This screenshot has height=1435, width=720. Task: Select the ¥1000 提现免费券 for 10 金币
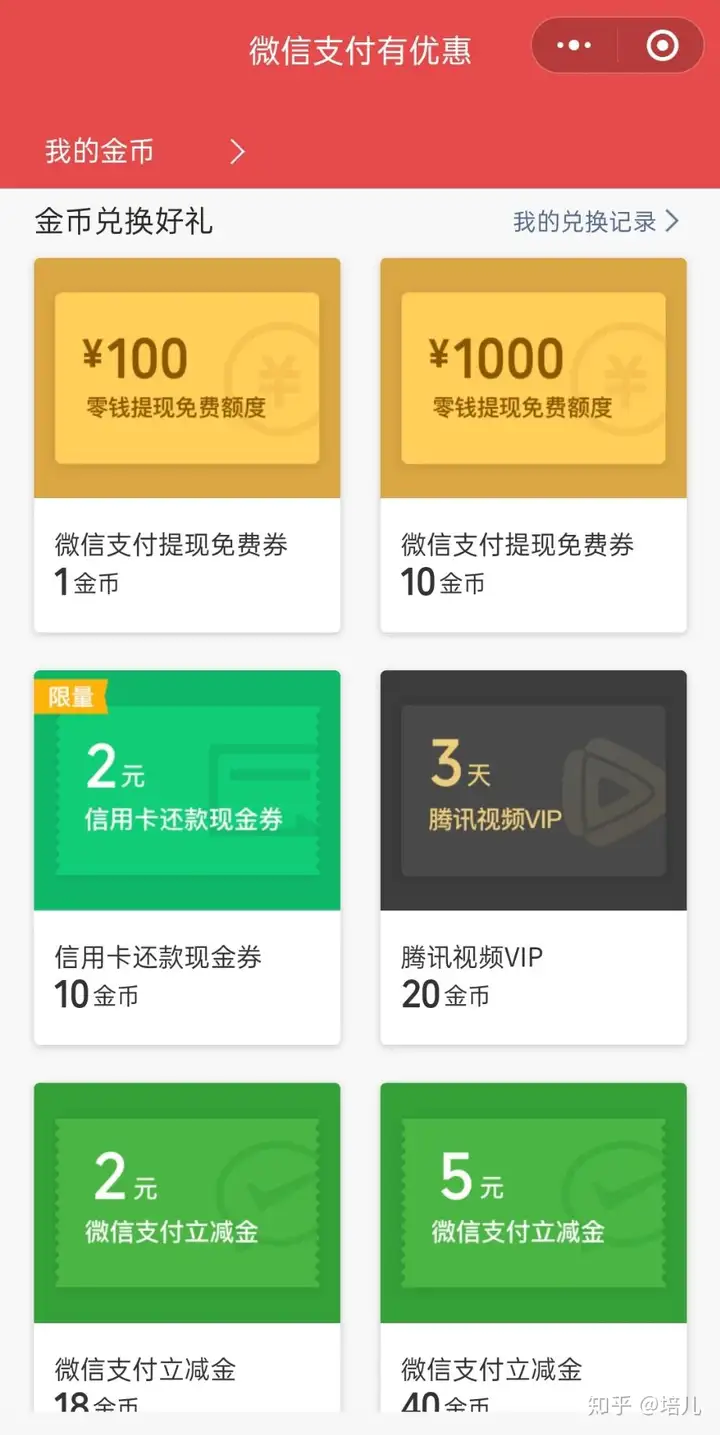pyautogui.click(x=533, y=445)
